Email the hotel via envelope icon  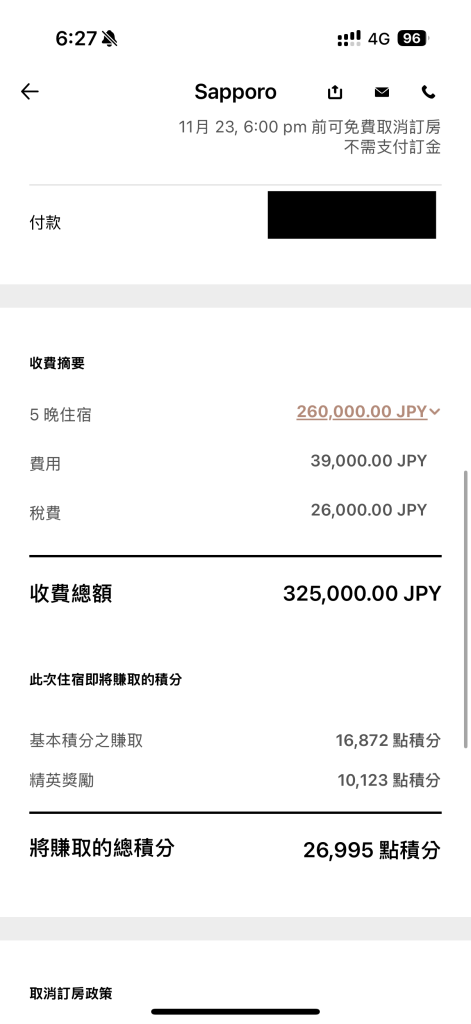coord(382,93)
